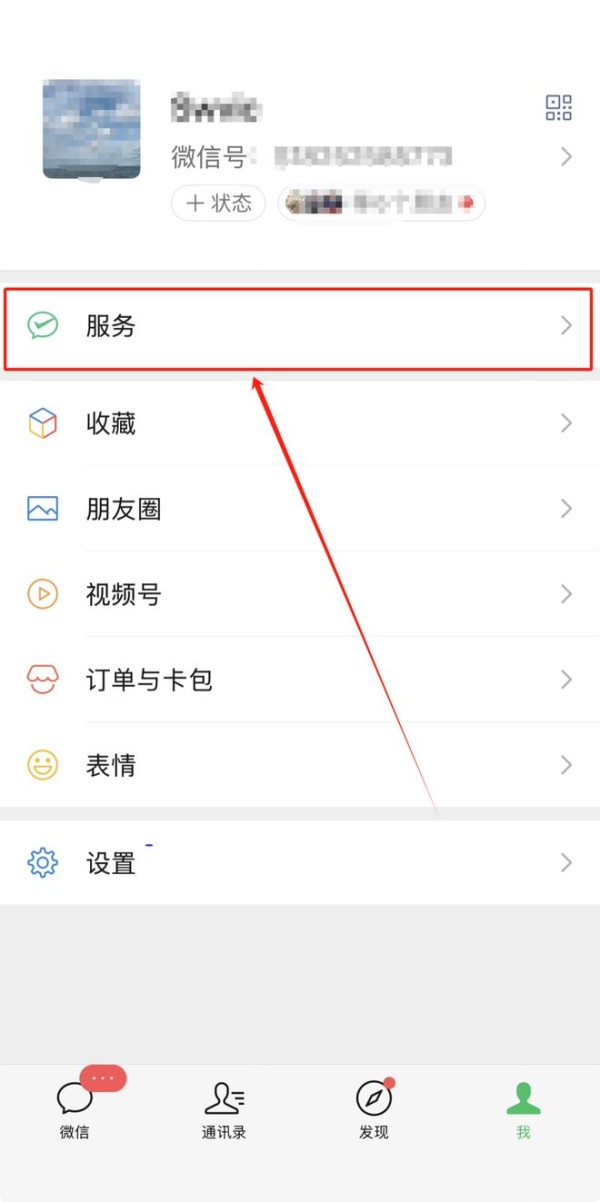This screenshot has height=1202, width=600.
Task: Open 收藏 favorites
Action: pos(300,424)
